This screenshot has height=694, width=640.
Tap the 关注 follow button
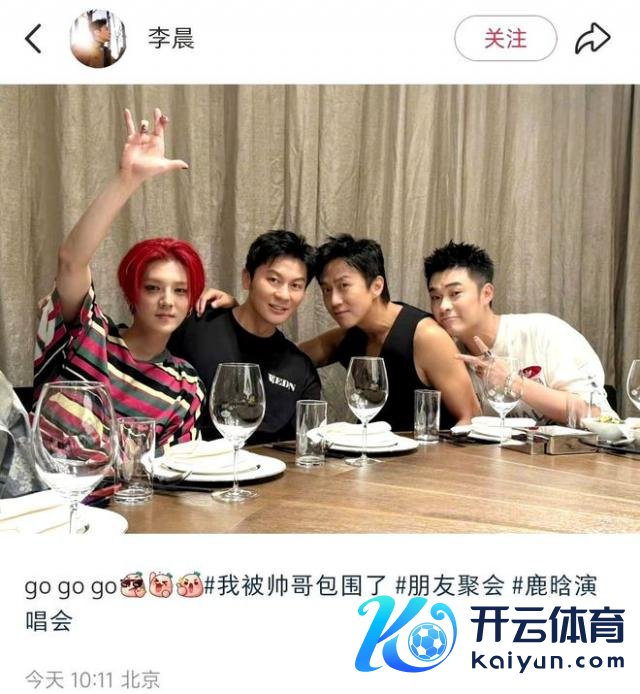coord(505,39)
